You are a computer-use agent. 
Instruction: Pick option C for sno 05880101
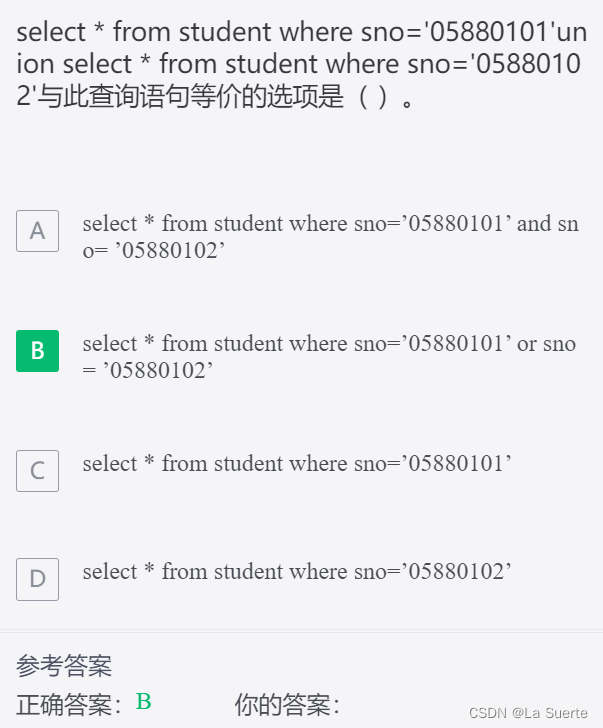point(37,471)
